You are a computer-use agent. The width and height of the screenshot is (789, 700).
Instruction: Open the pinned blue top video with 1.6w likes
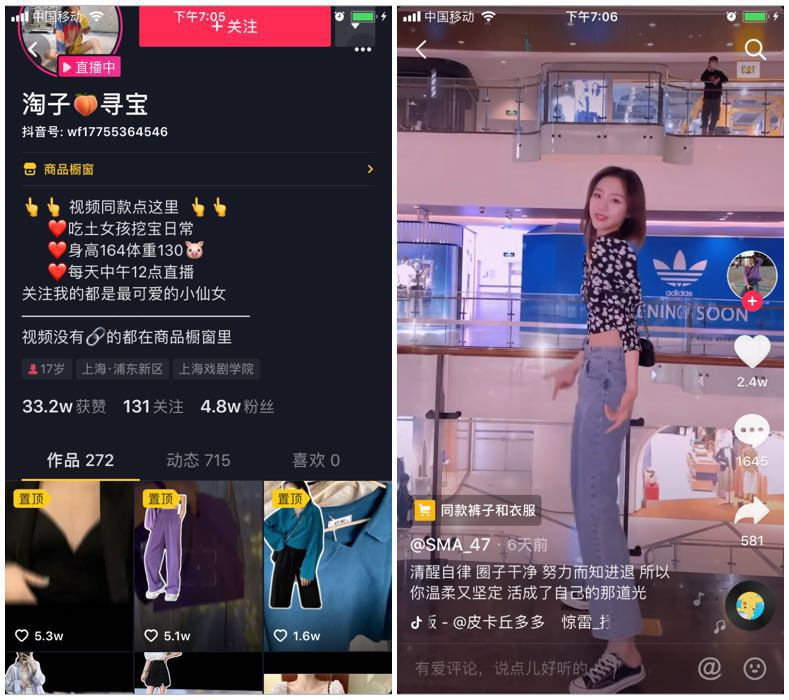point(327,565)
